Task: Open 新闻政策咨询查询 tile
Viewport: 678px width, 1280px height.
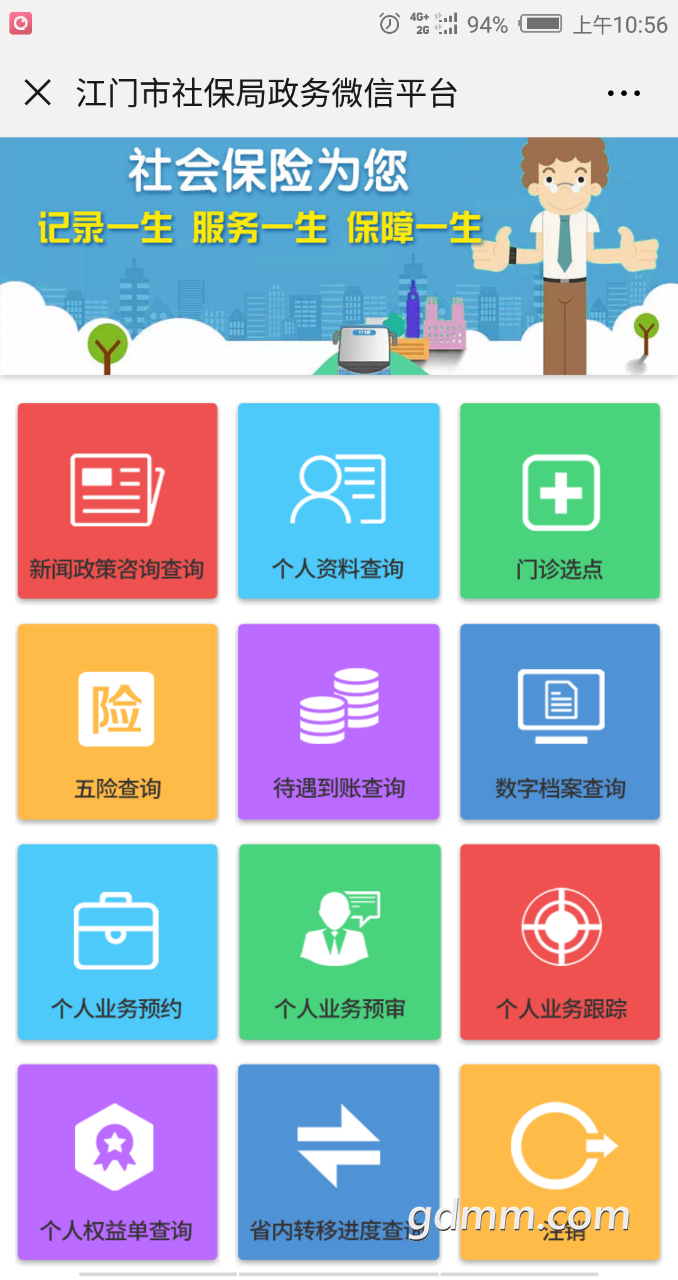Action: click(x=117, y=501)
